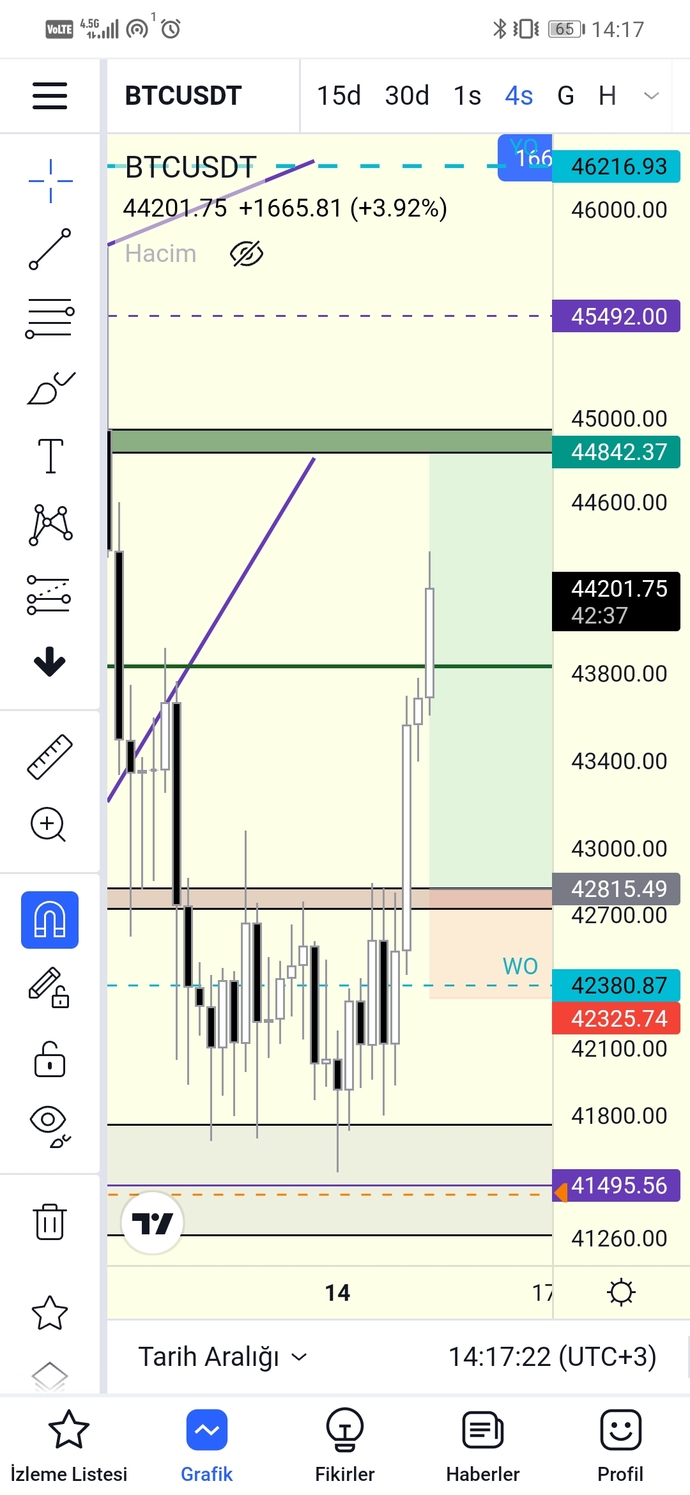690x1495 pixels.
Task: Select the text annotation tool
Action: [x=50, y=456]
